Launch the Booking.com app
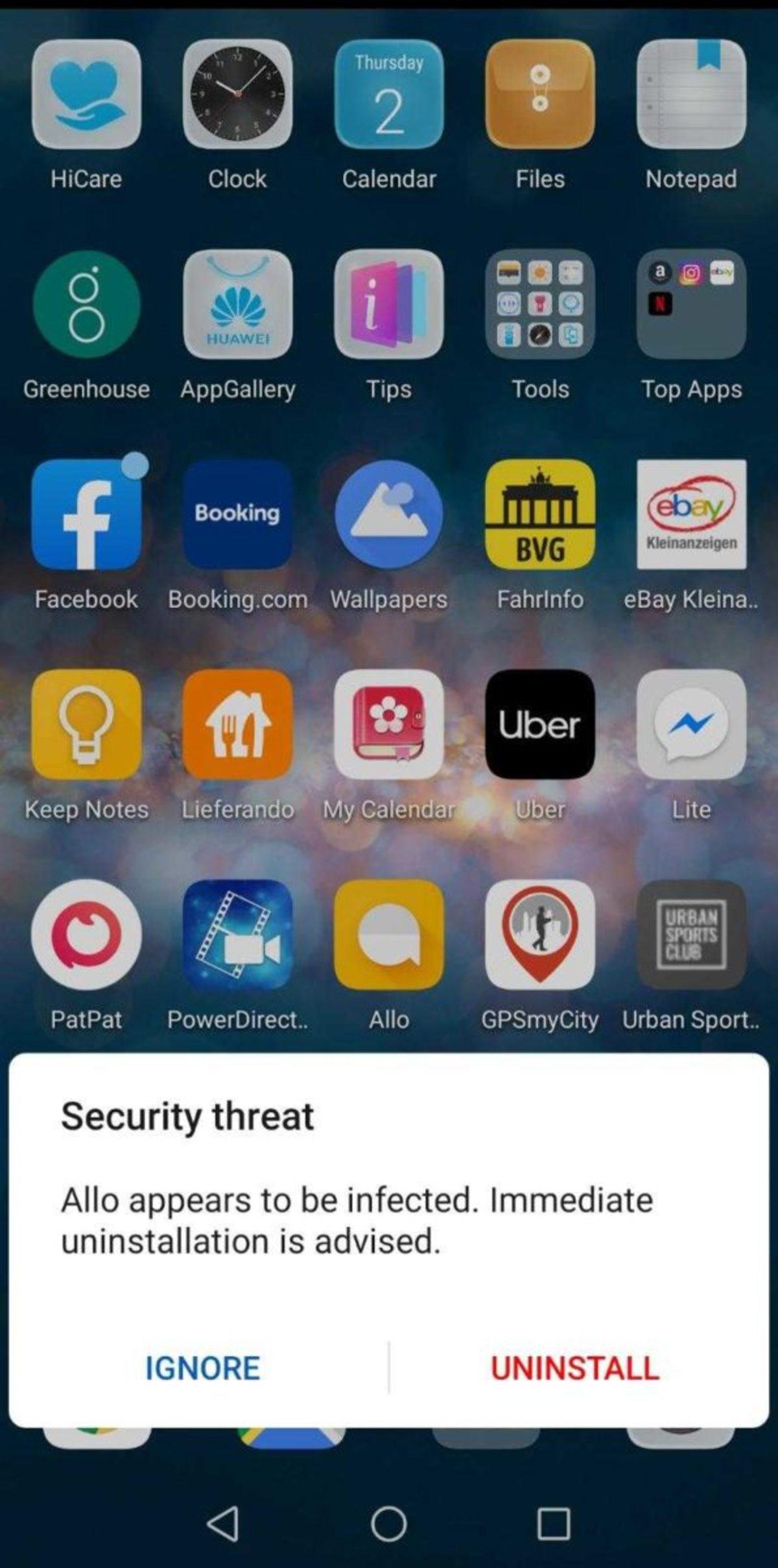778x1568 pixels. pos(237,514)
